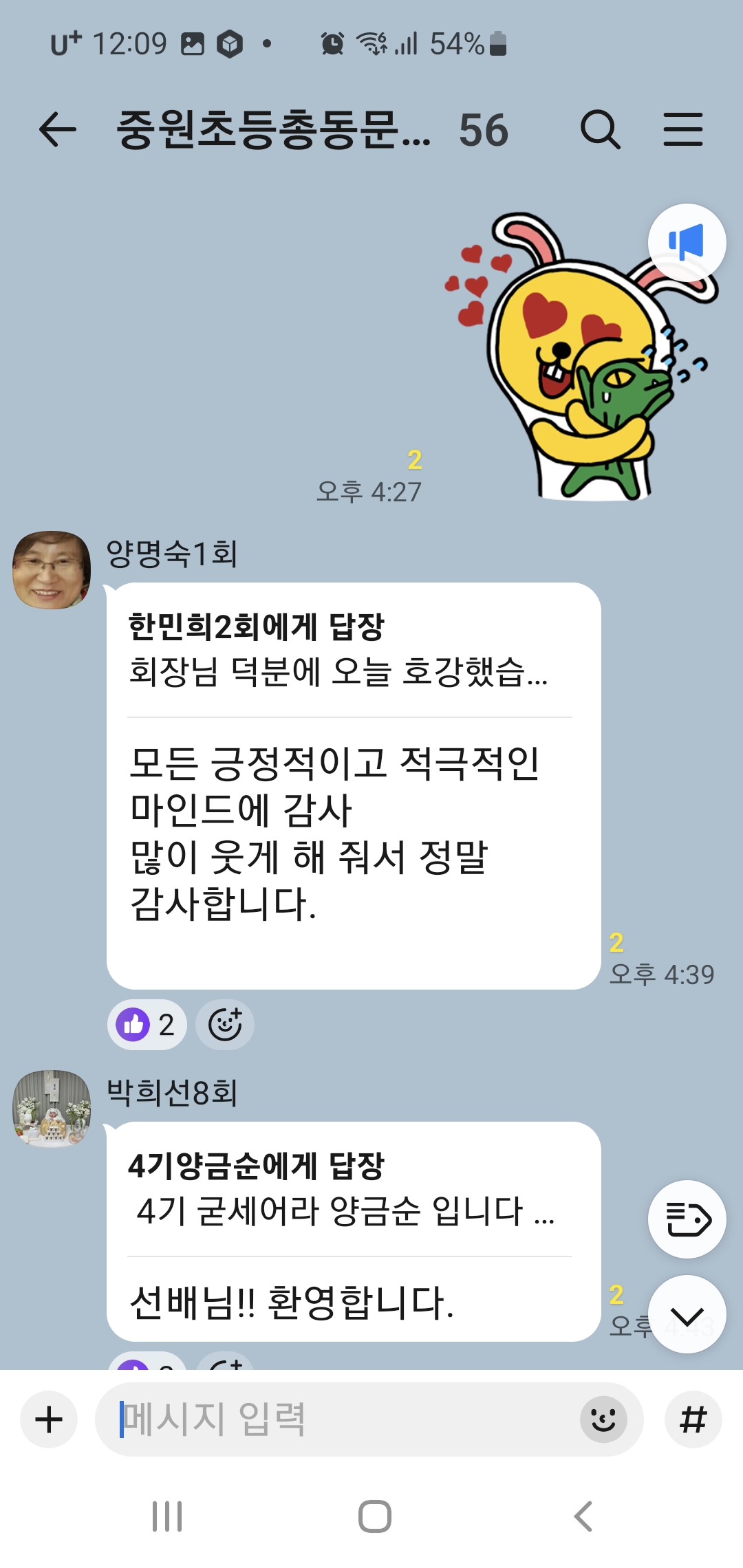View 박희선8회's profile photo

click(x=52, y=1109)
